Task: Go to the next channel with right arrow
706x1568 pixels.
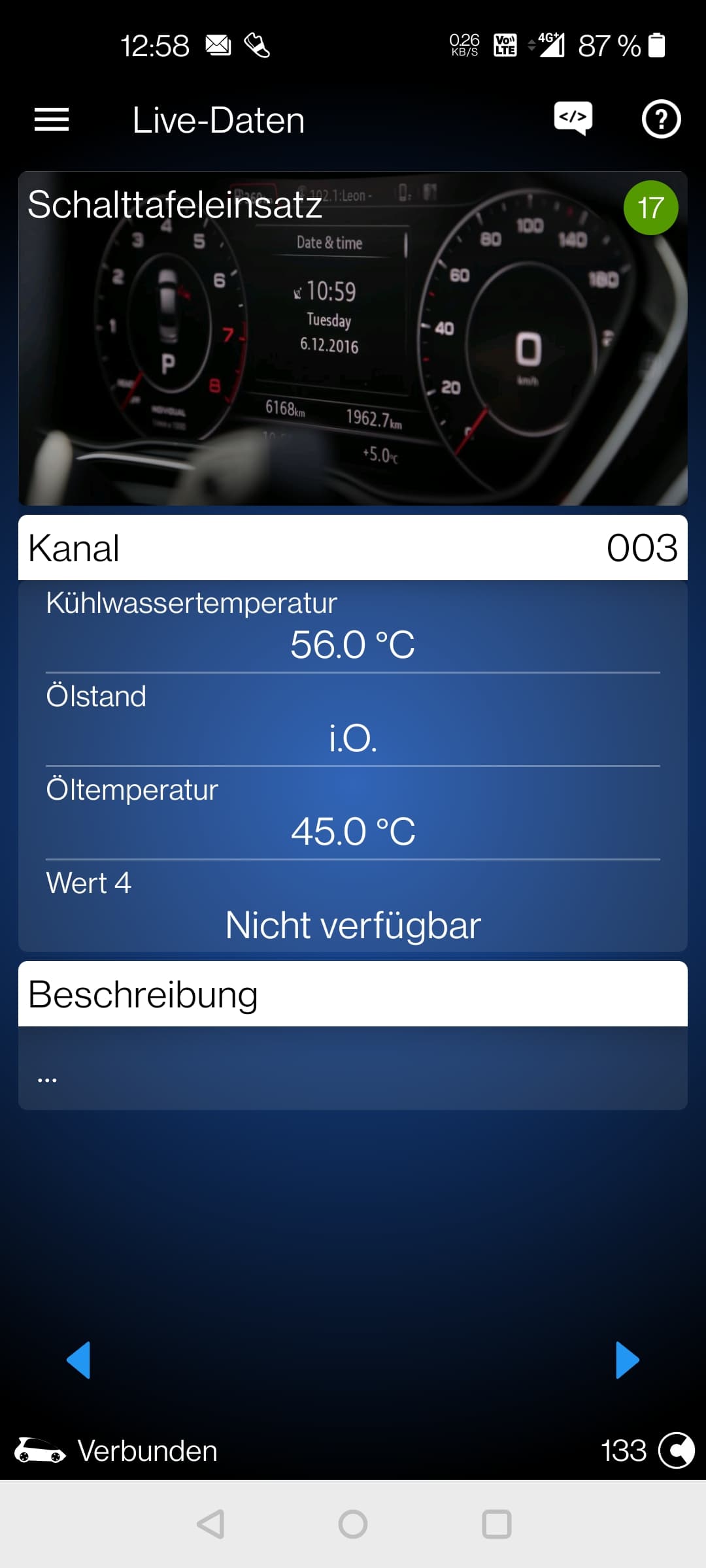Action: (628, 1360)
